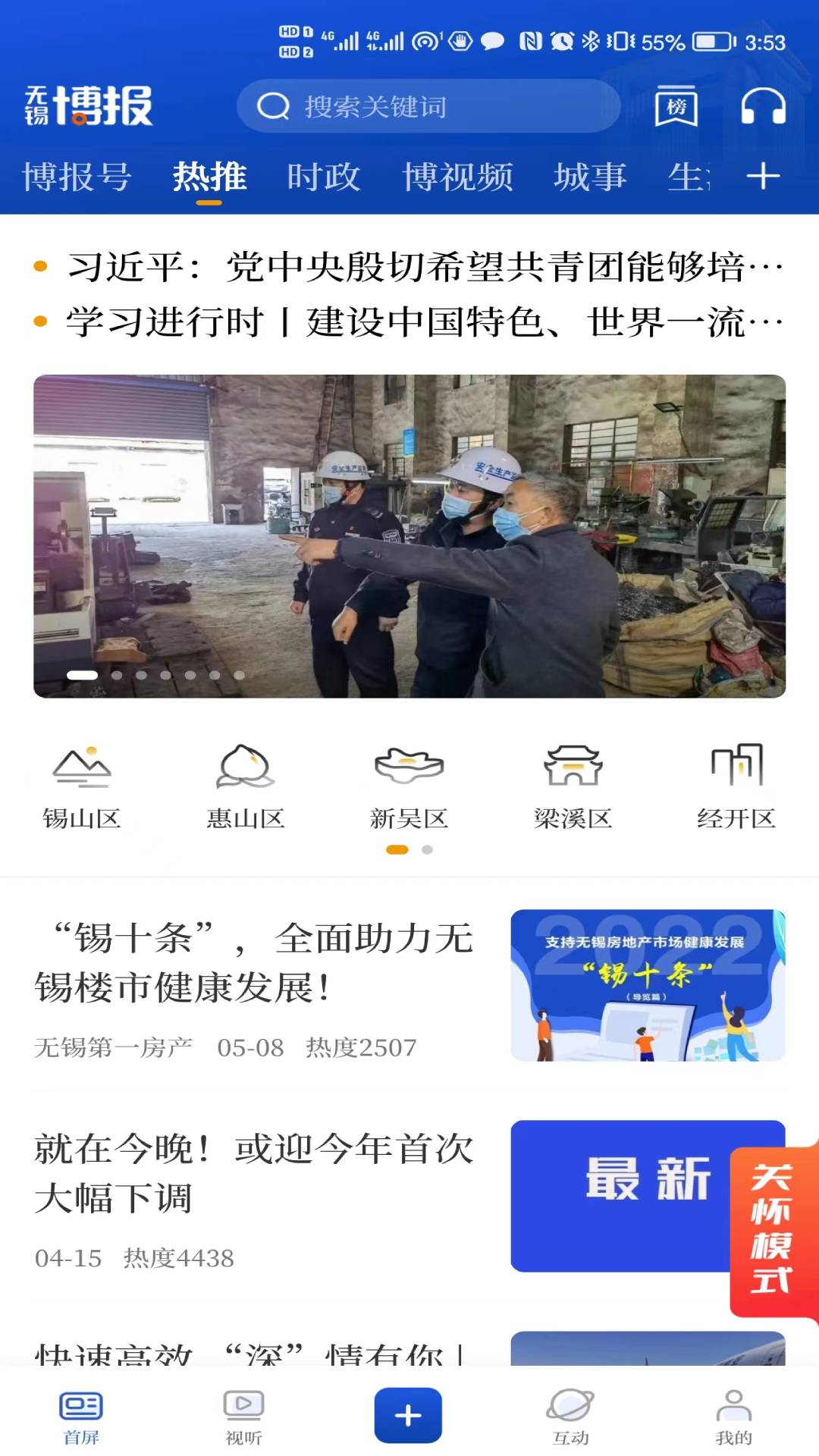Open the 经开区 district section
This screenshot has width=819, height=1456.
point(736,785)
